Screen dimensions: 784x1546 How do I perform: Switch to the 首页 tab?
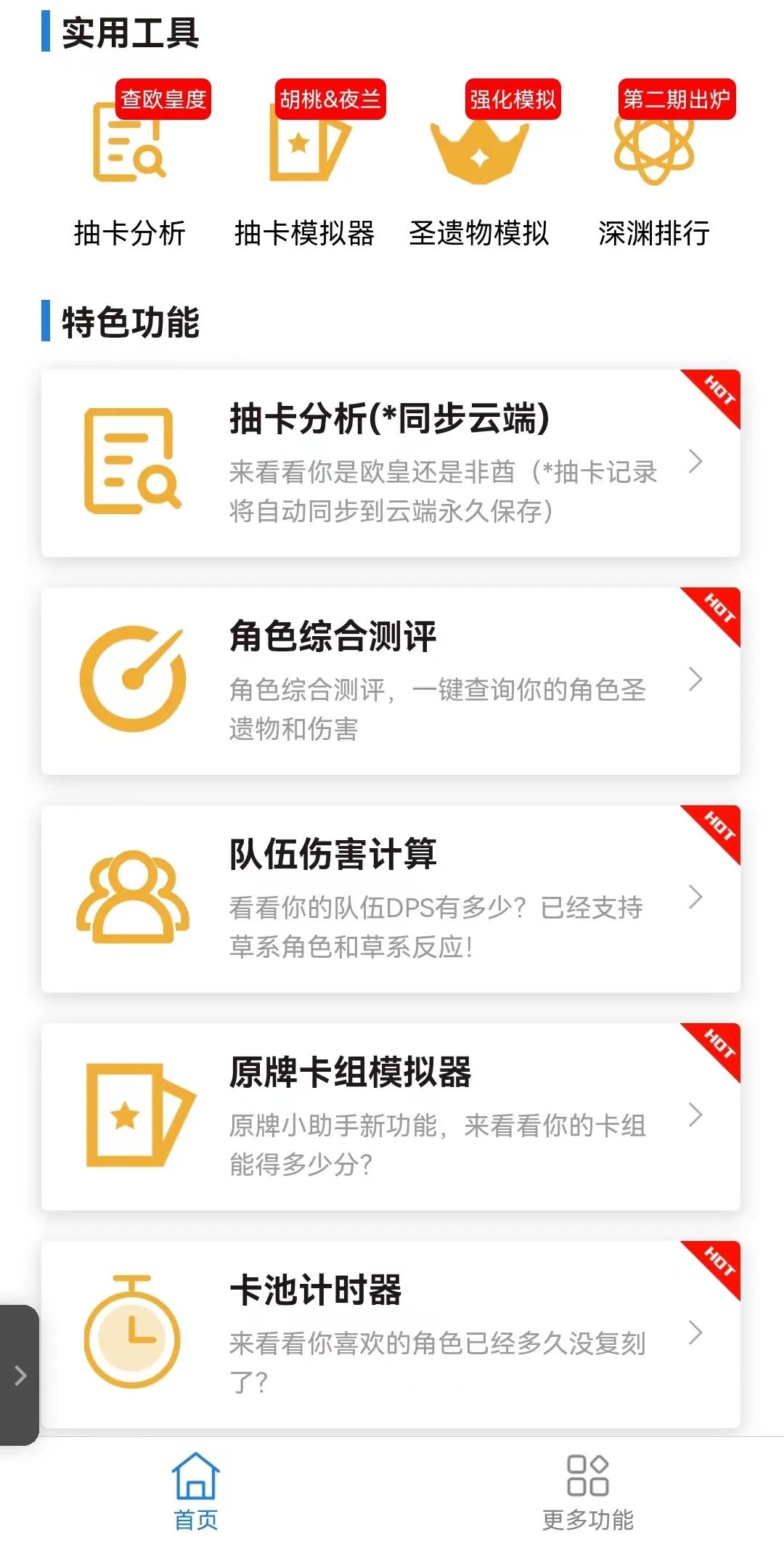(195, 1492)
